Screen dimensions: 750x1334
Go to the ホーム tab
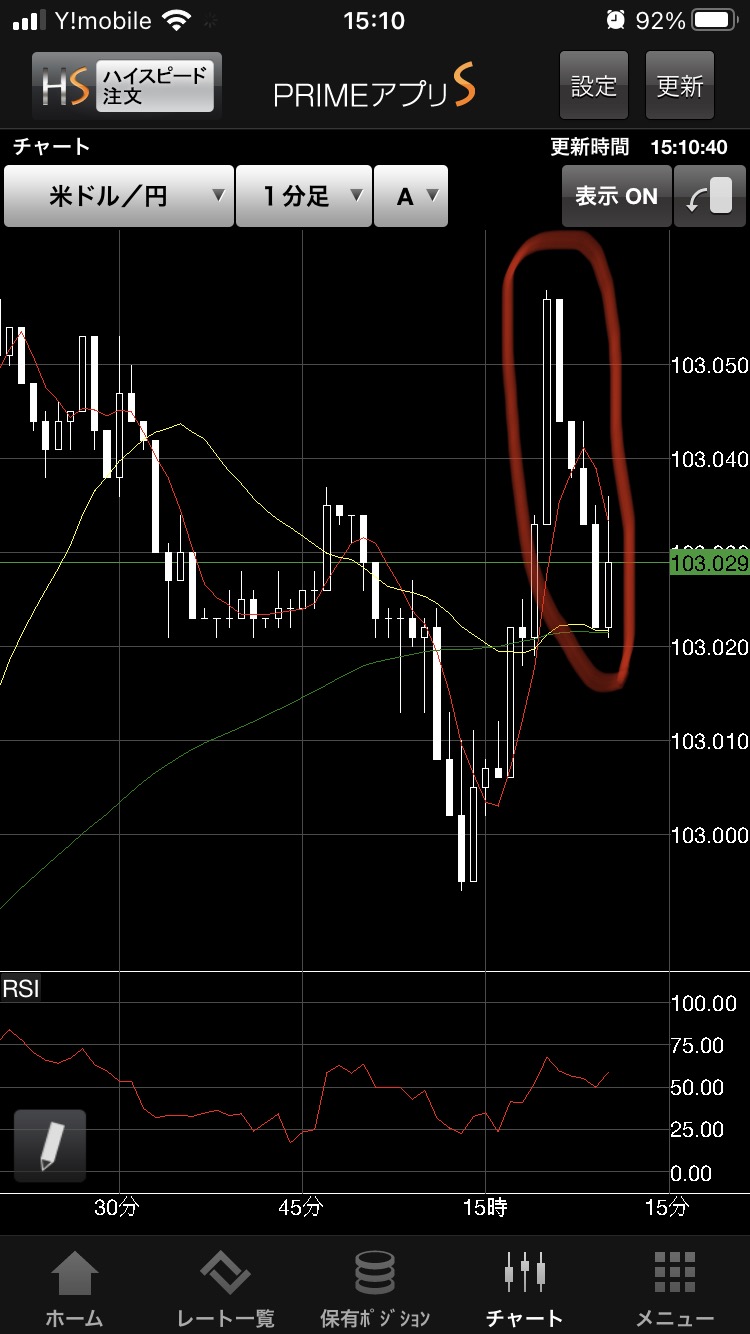click(x=75, y=1289)
